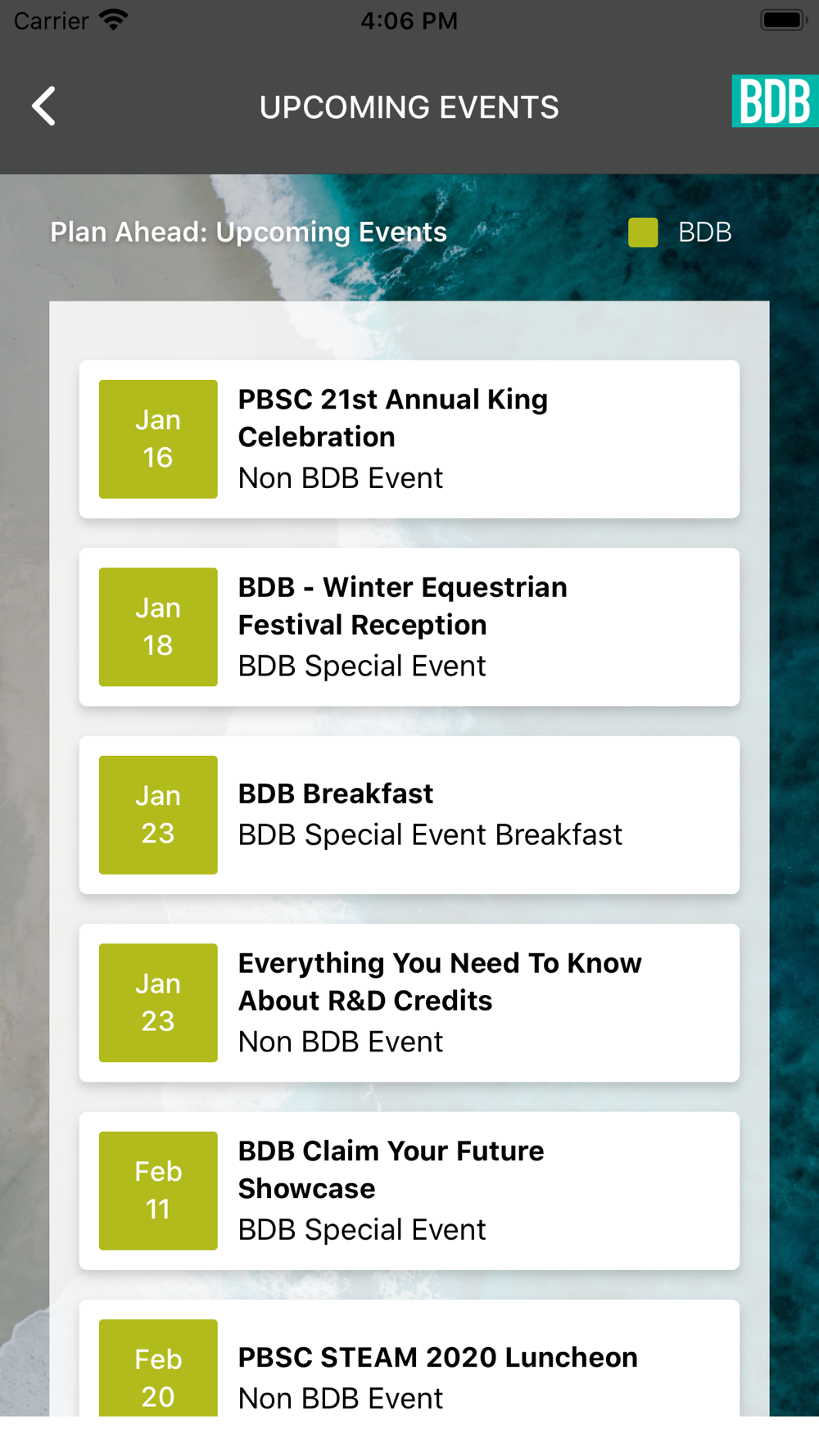View the BDB Breakfast event details
This screenshot has height=1456, width=819.
409,815
